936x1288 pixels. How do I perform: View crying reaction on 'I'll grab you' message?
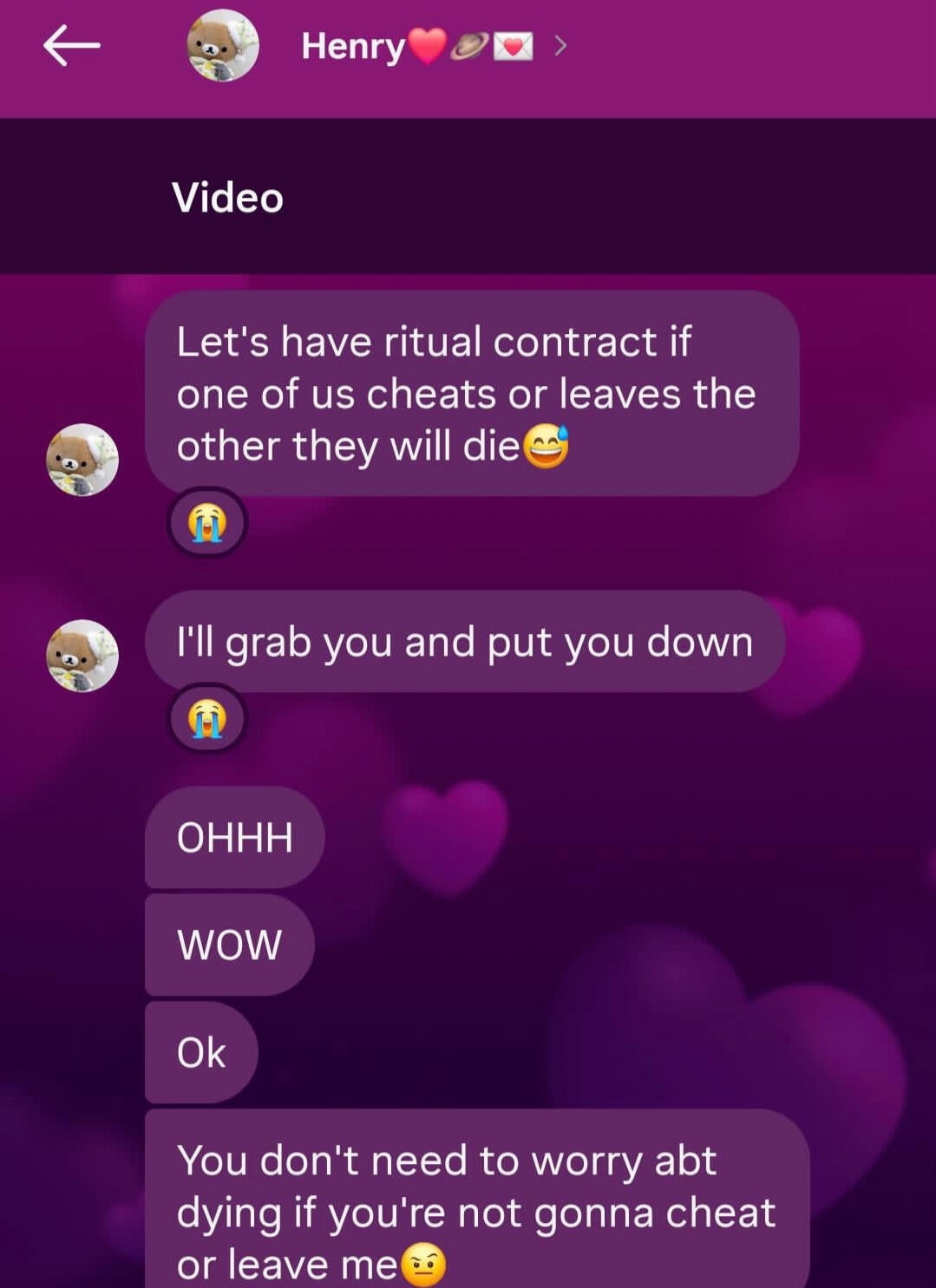[x=207, y=719]
